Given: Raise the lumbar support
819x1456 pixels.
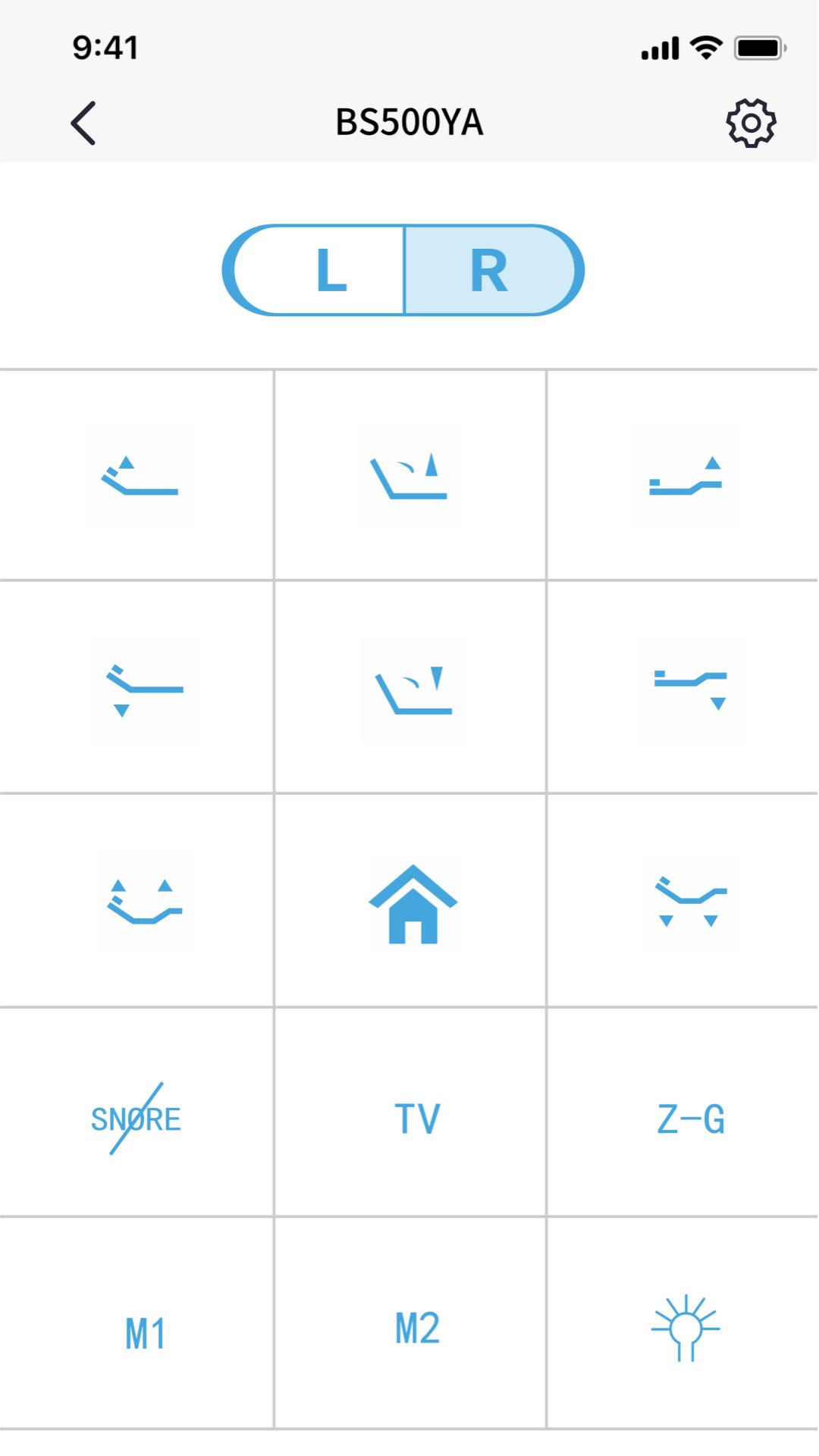Looking at the screenshot, I should click(409, 475).
